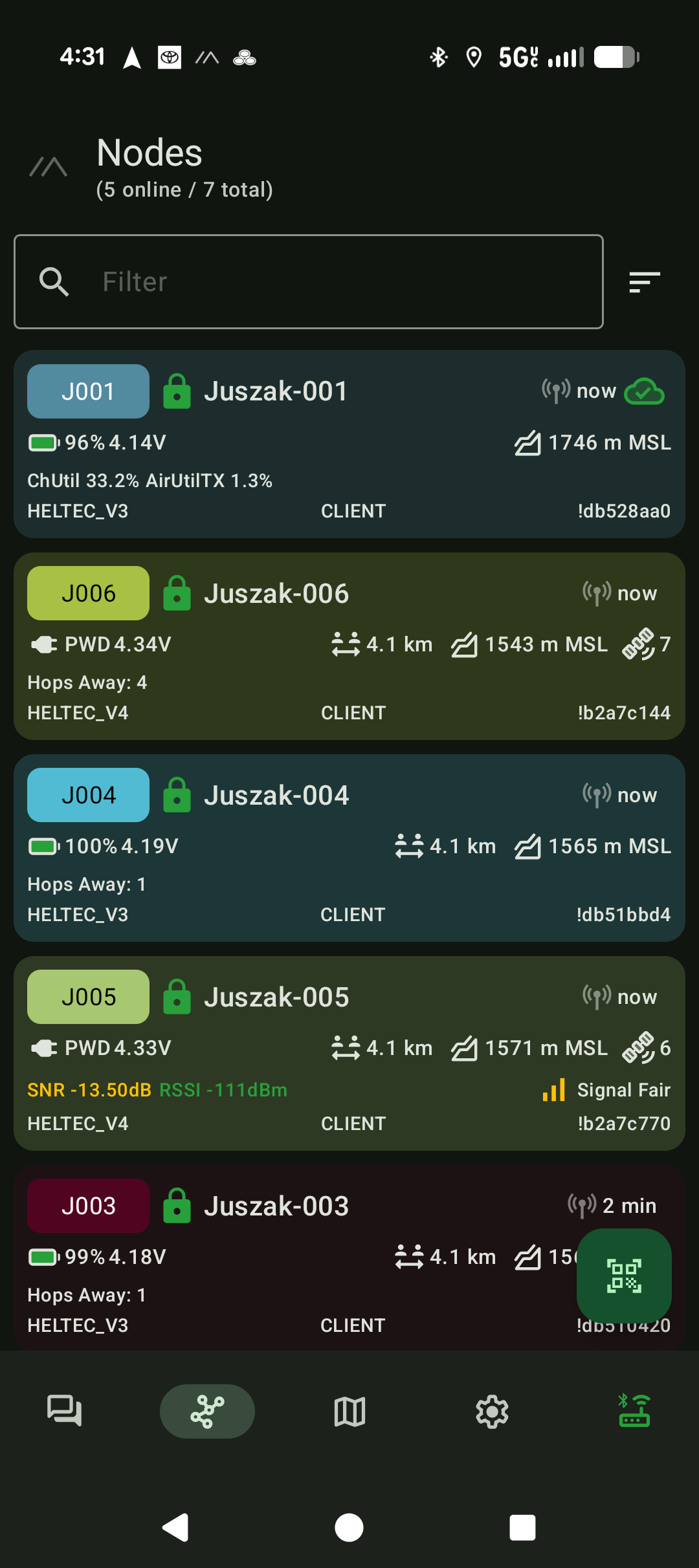This screenshot has width=699, height=1568.
Task: Return to the home screen
Action: coord(349,1528)
